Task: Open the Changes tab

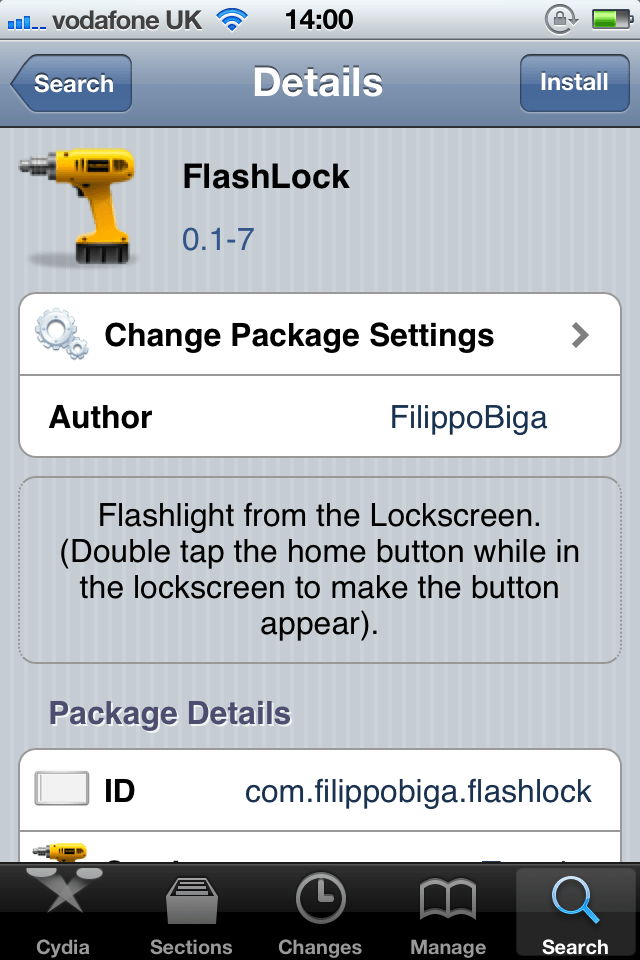Action: coord(320,912)
